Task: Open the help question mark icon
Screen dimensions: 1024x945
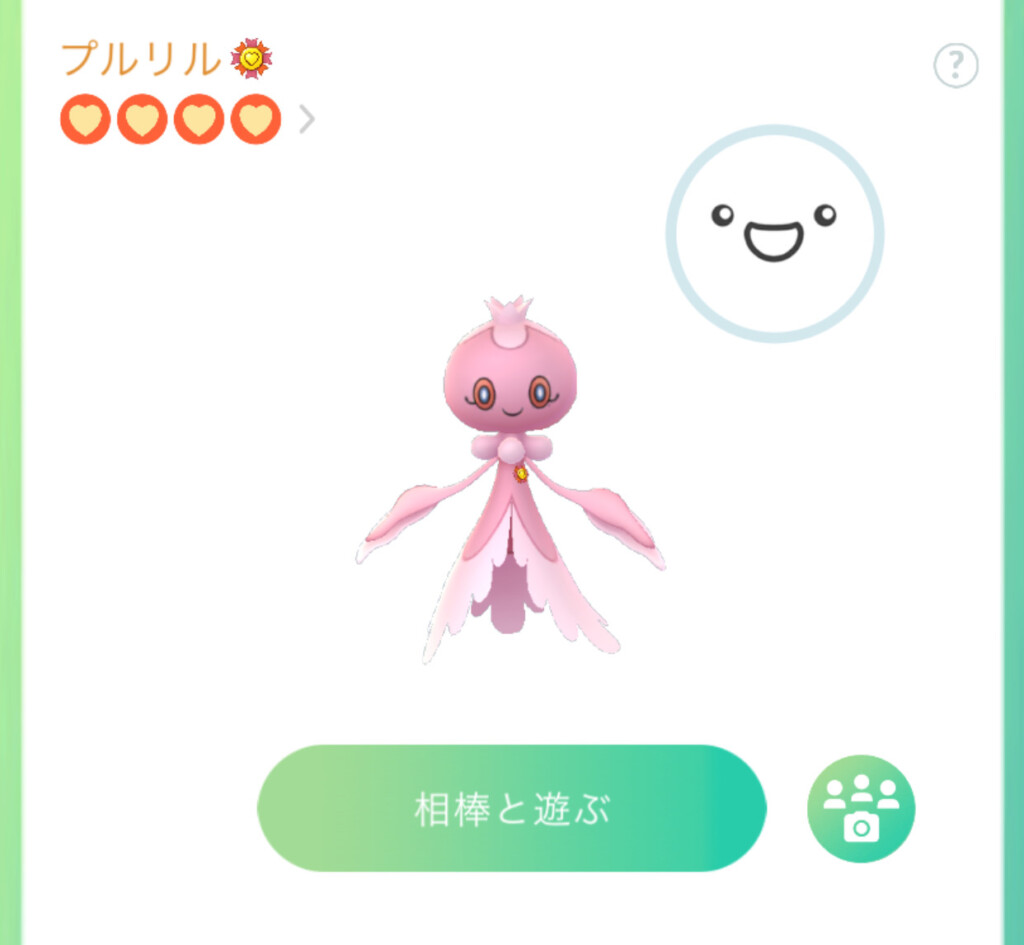Action: tap(955, 66)
